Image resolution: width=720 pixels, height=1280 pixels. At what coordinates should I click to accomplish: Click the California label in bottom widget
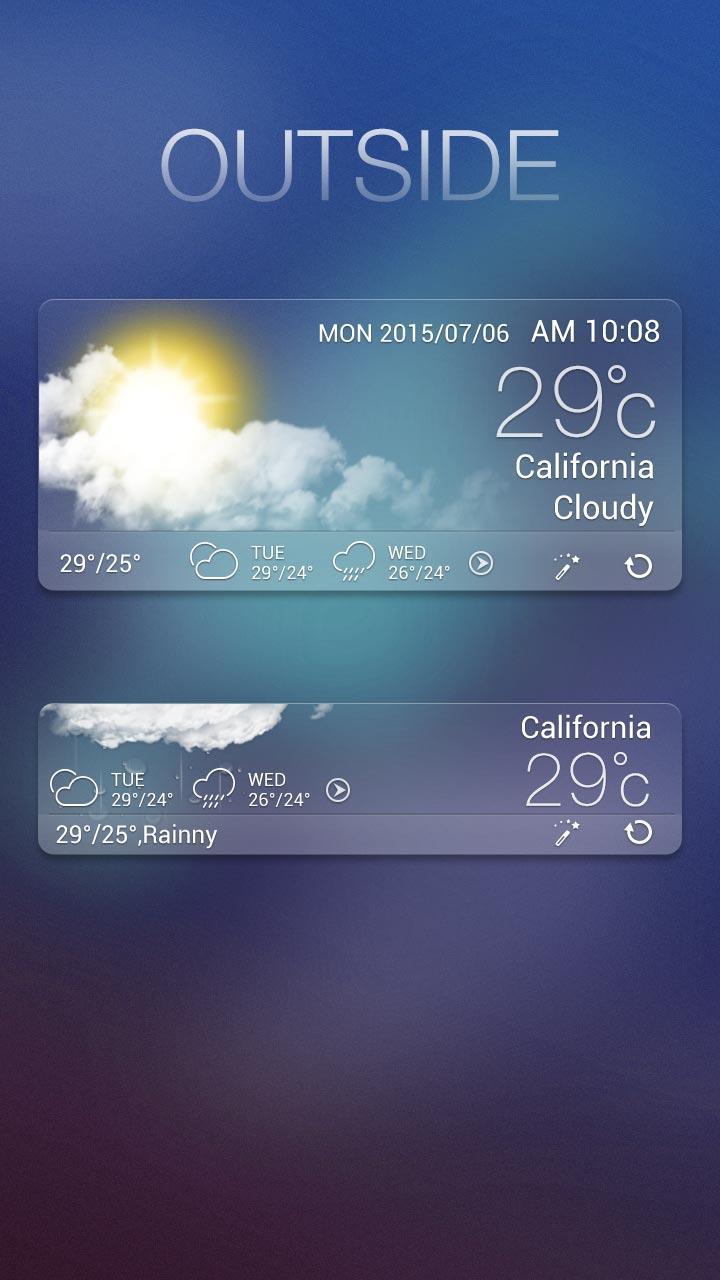[585, 728]
